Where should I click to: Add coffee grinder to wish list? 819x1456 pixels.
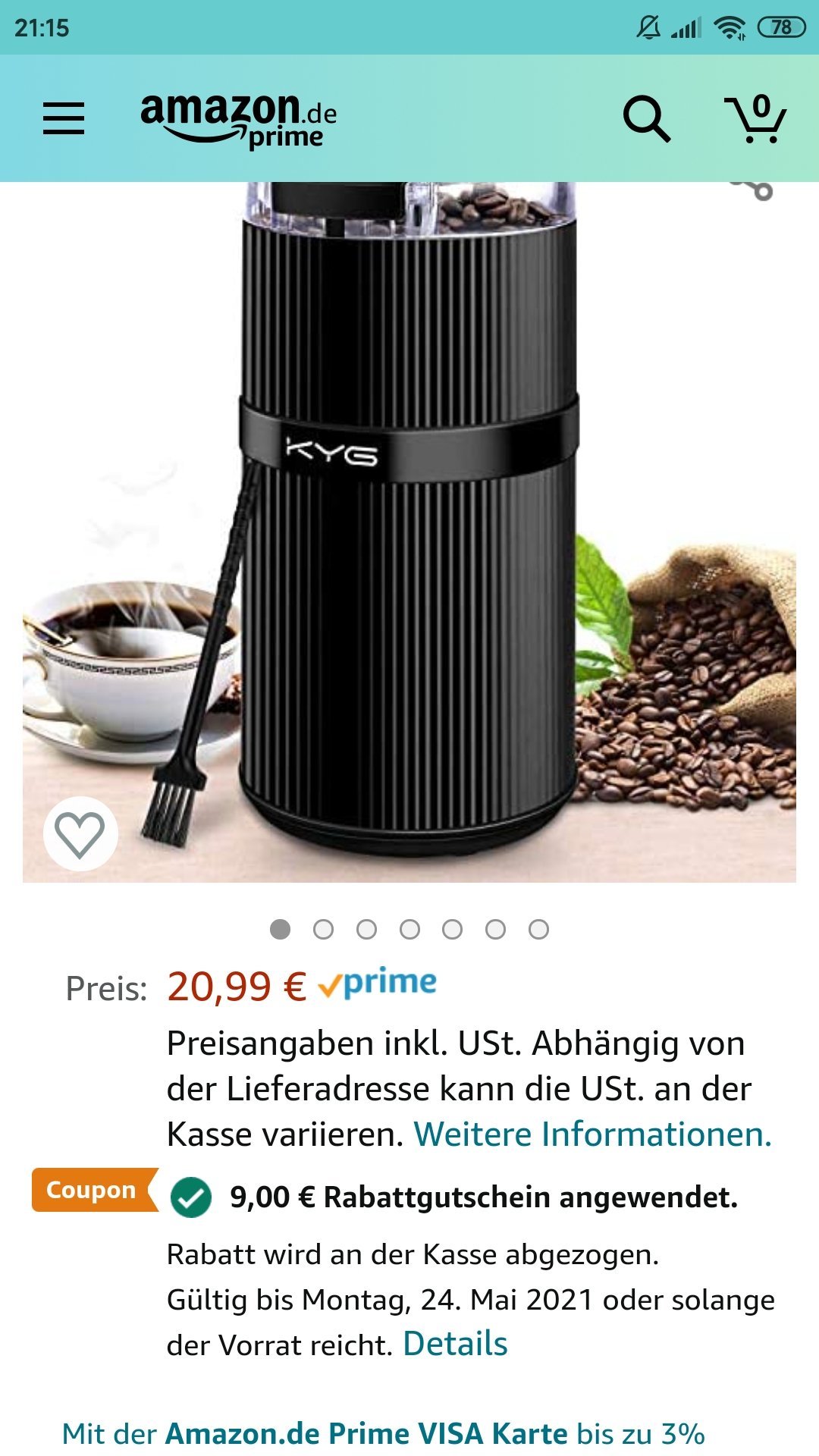point(80,834)
